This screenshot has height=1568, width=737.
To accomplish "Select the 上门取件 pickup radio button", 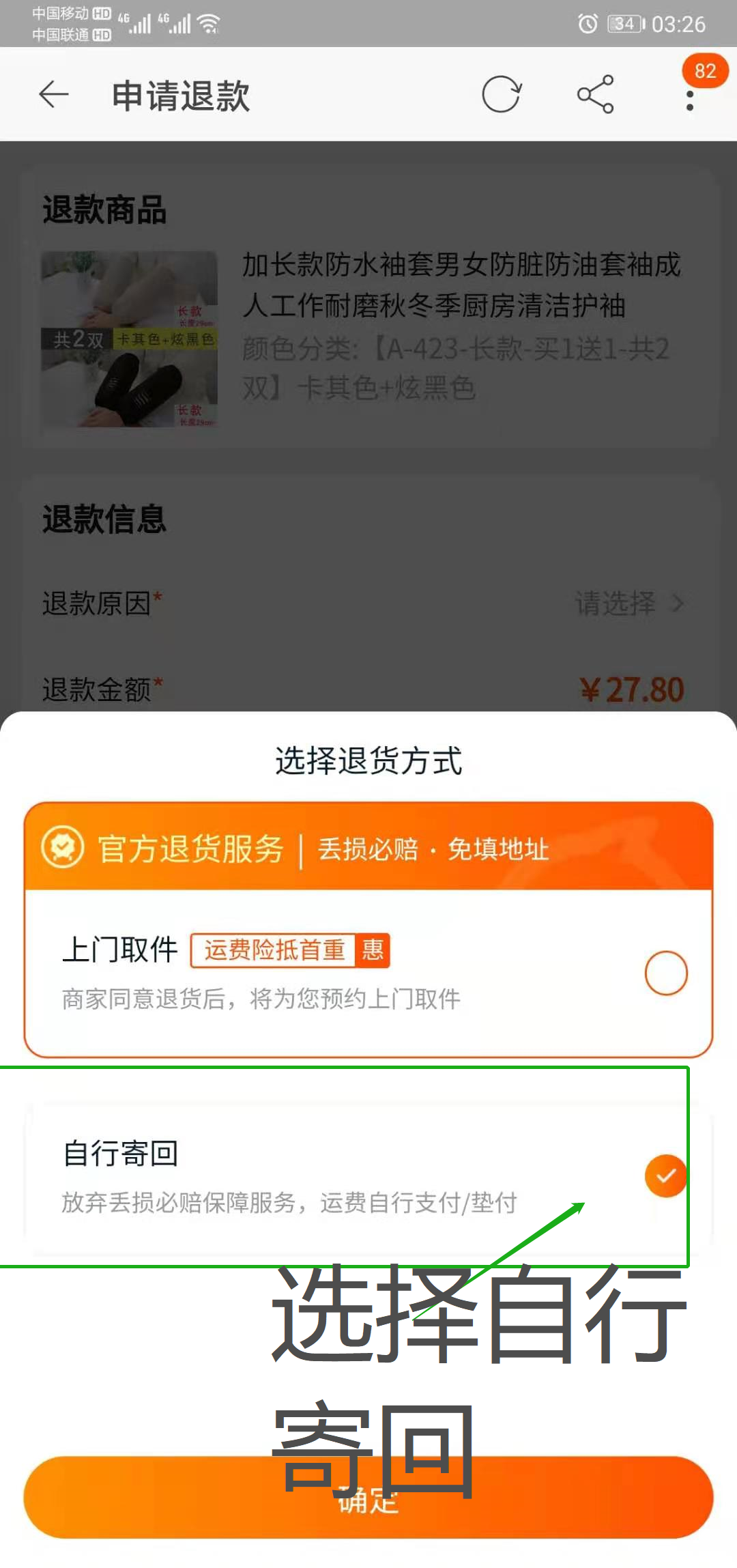I will (666, 972).
